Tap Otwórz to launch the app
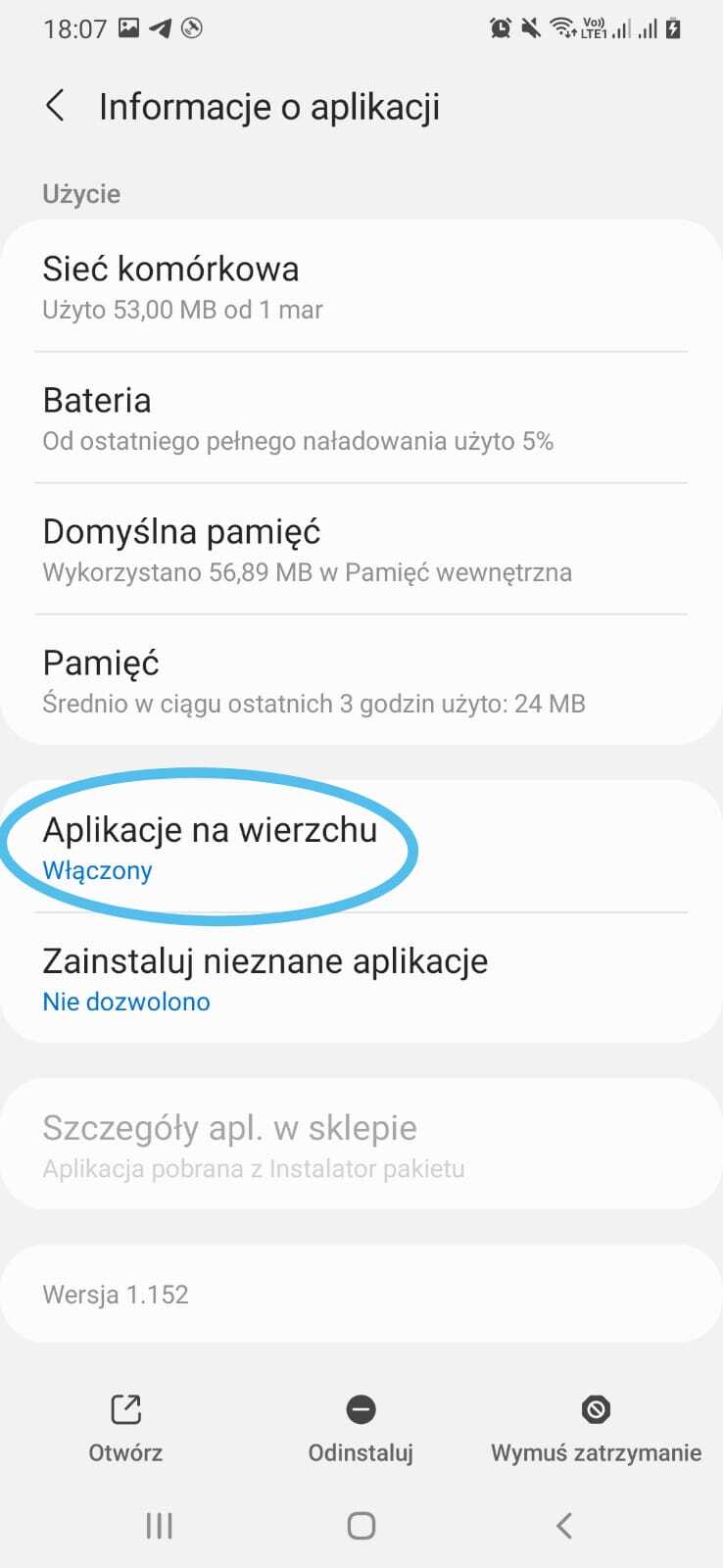The width and height of the screenshot is (723, 1568). tap(125, 1429)
